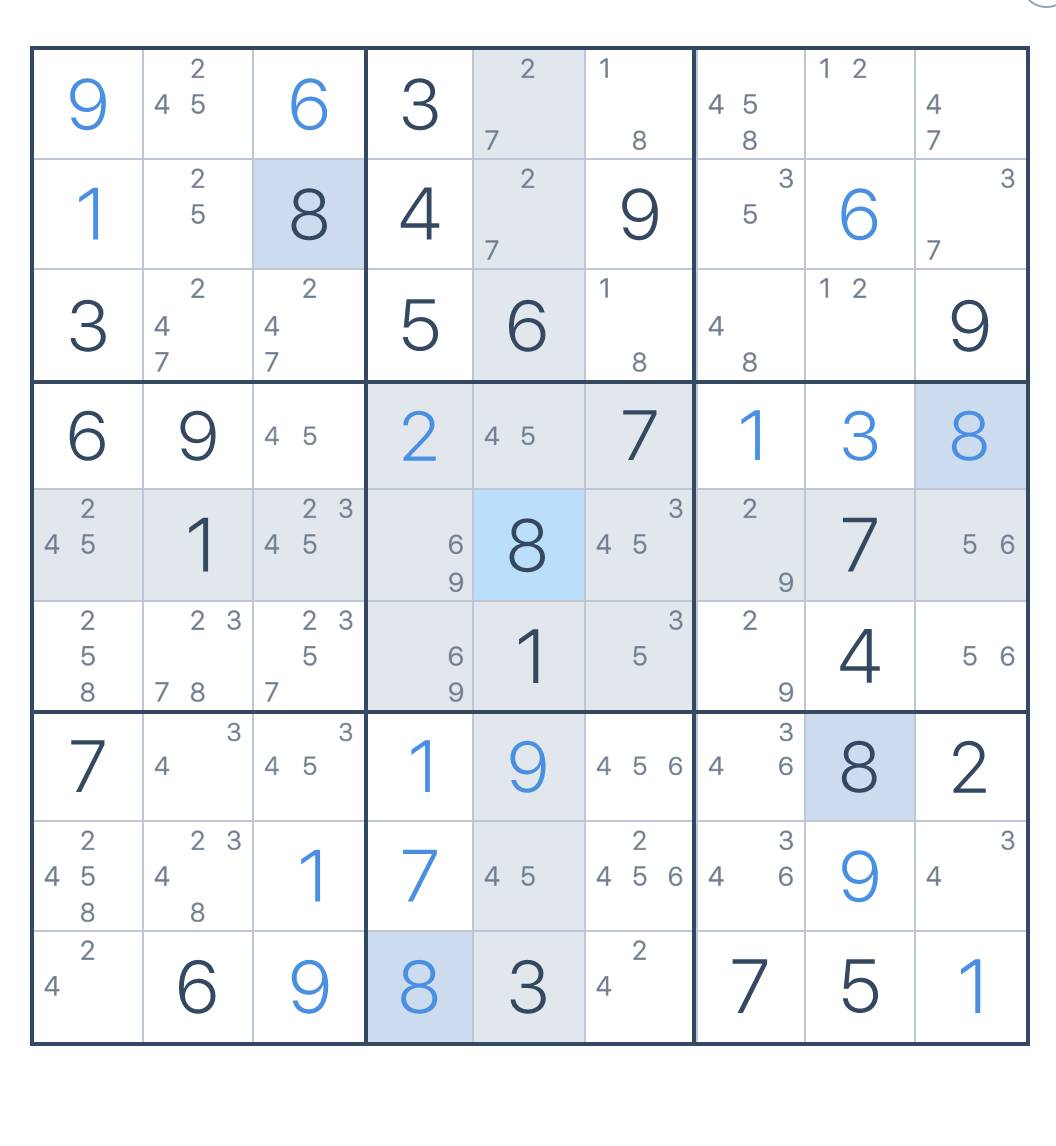Tap the highlighted 8 in the grid center

point(528,545)
